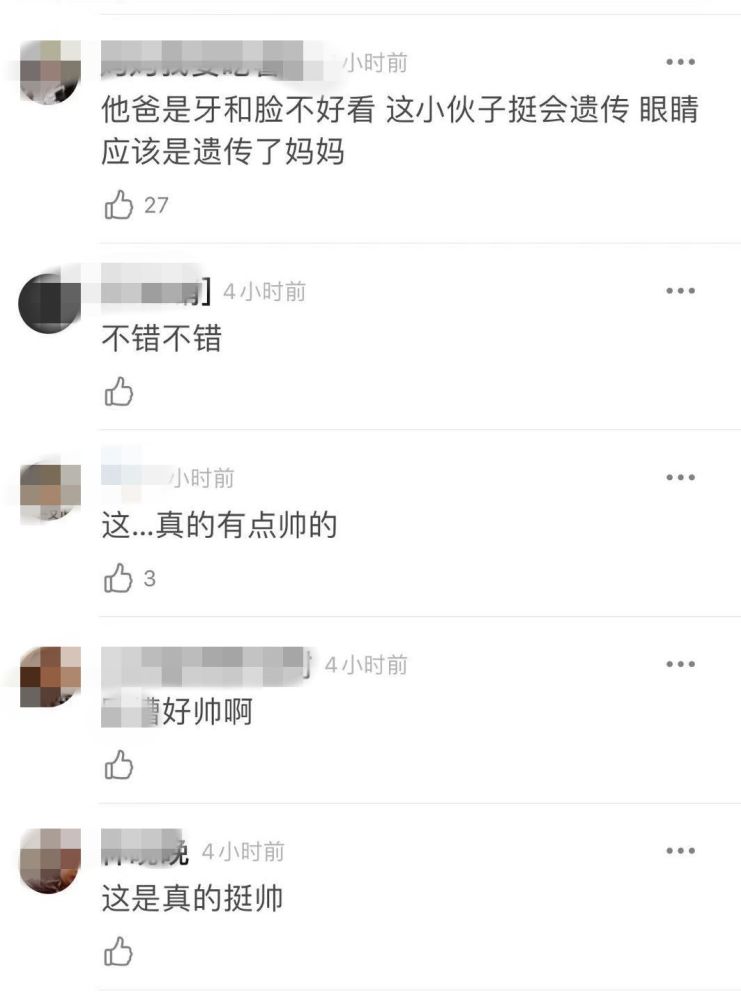The width and height of the screenshot is (741, 1000).
Task: Like the comment about 他爸是牙和脸不好看
Action: pyautogui.click(x=119, y=206)
